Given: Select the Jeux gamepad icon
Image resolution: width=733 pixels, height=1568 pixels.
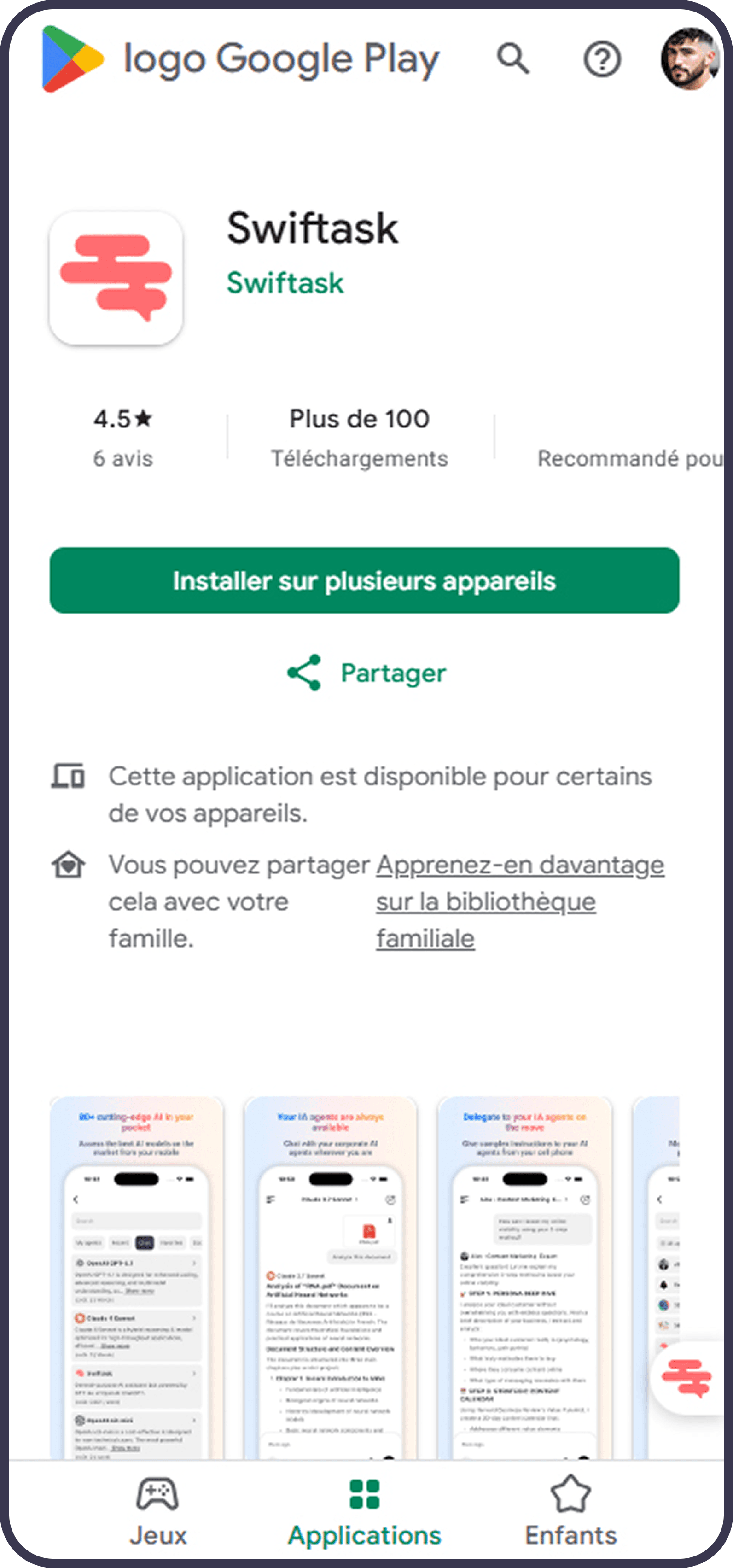Looking at the screenshot, I should coord(158,1492).
